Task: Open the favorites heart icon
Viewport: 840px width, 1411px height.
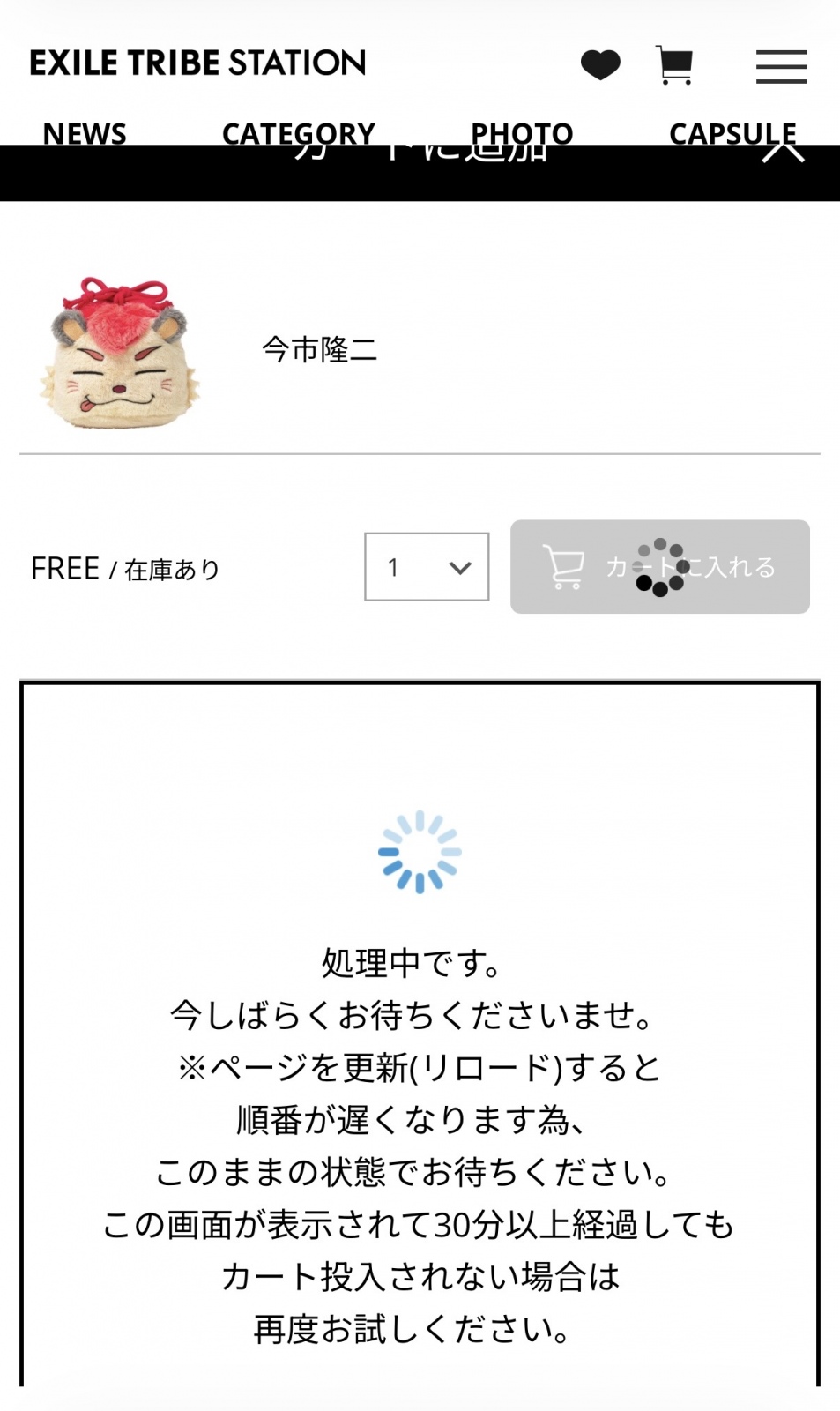Action: click(600, 65)
